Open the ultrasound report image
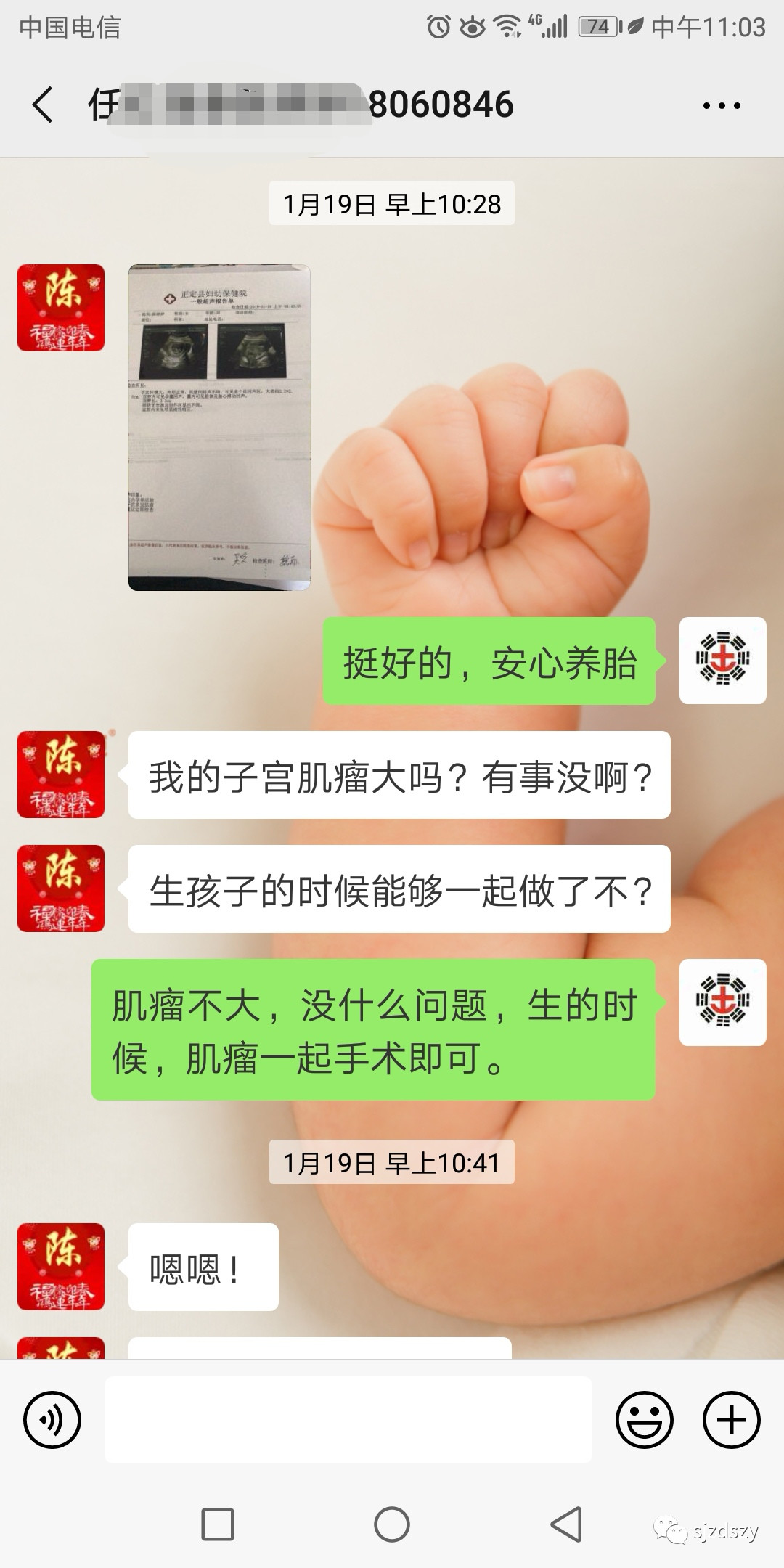This screenshot has width=784, height=1568. (219, 428)
